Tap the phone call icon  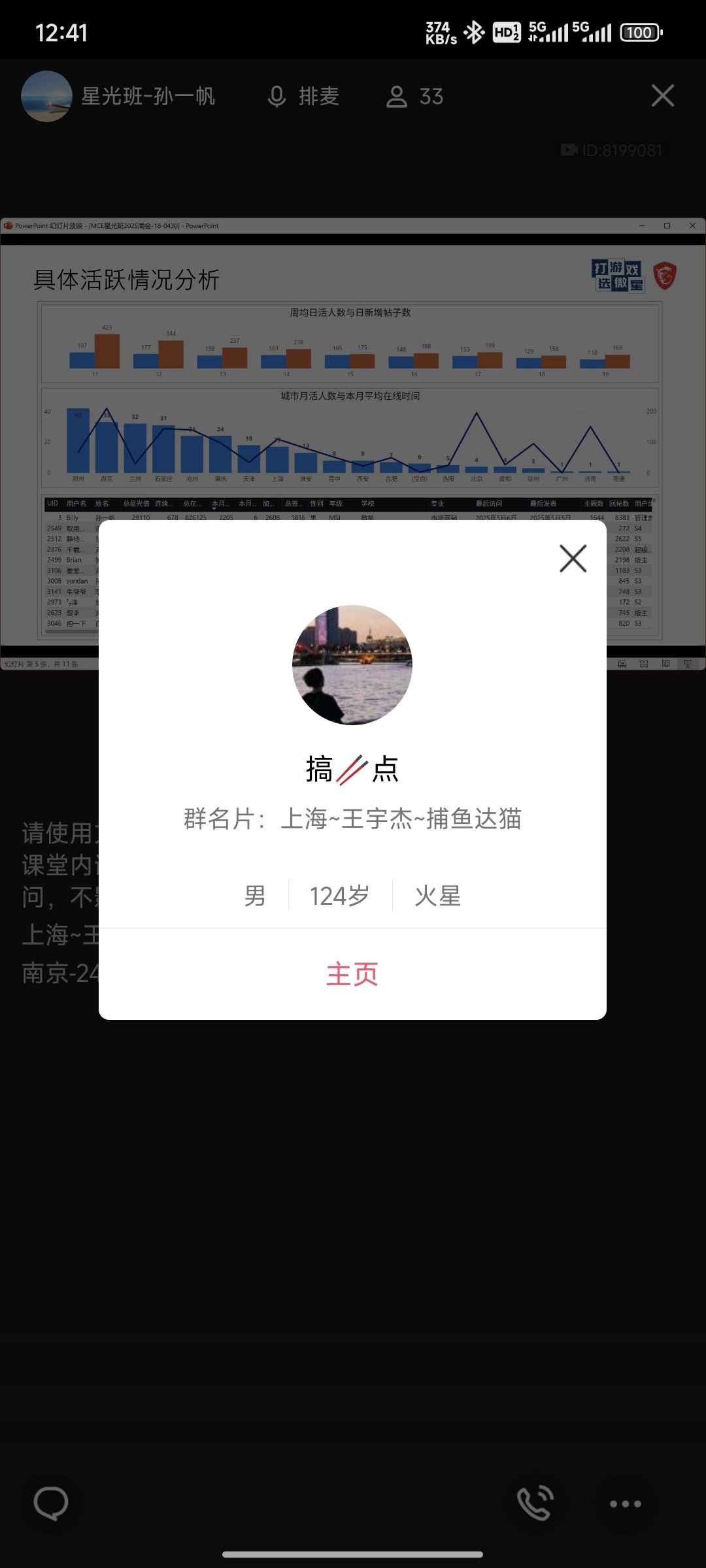tap(535, 1503)
